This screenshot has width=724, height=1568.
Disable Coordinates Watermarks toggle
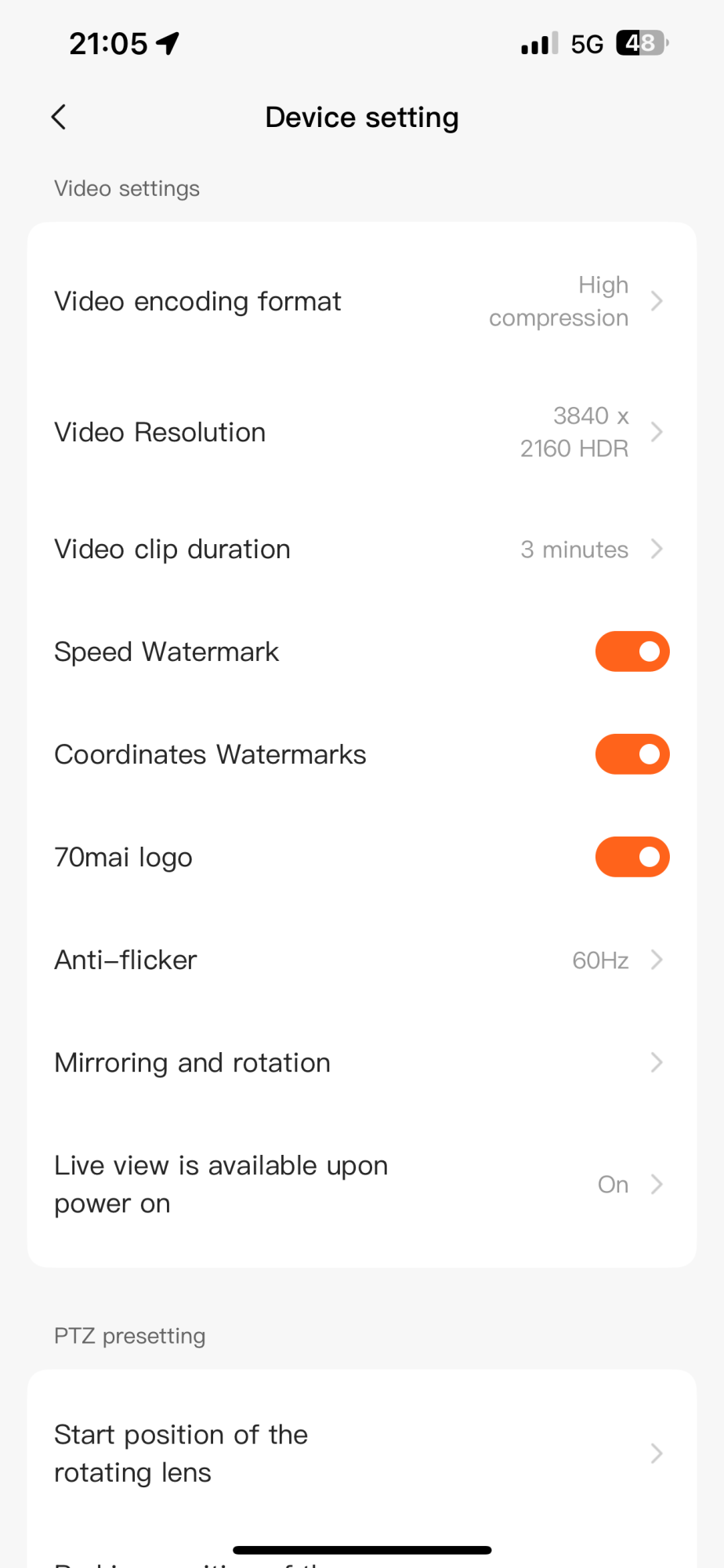tap(632, 755)
